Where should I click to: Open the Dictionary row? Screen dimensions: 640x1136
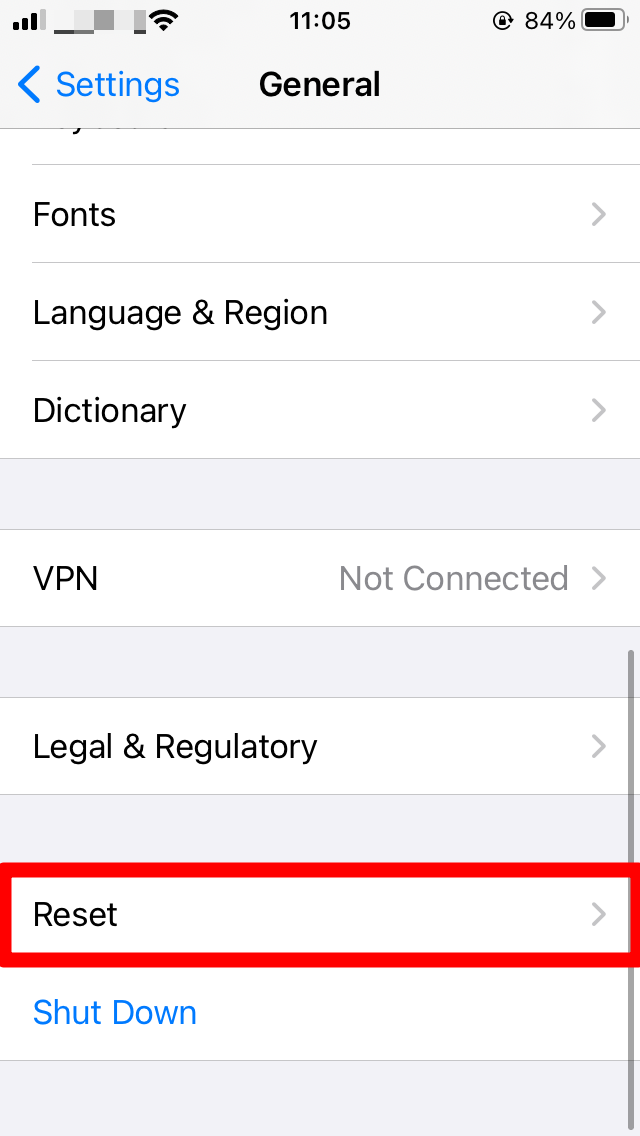320,410
